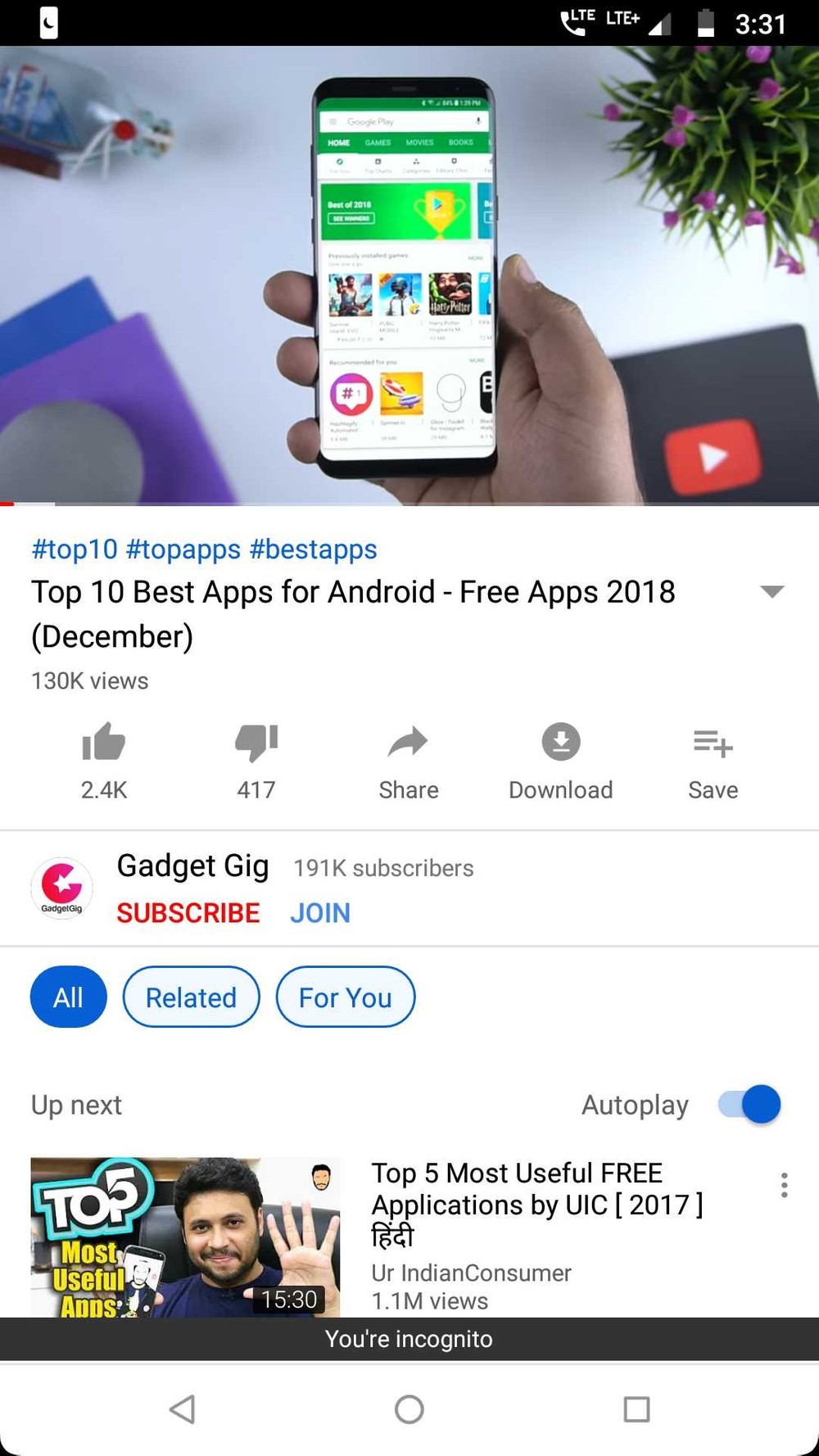Subscribe to Gadget Gig
Screen dimensions: 819x1456
pyautogui.click(x=188, y=913)
